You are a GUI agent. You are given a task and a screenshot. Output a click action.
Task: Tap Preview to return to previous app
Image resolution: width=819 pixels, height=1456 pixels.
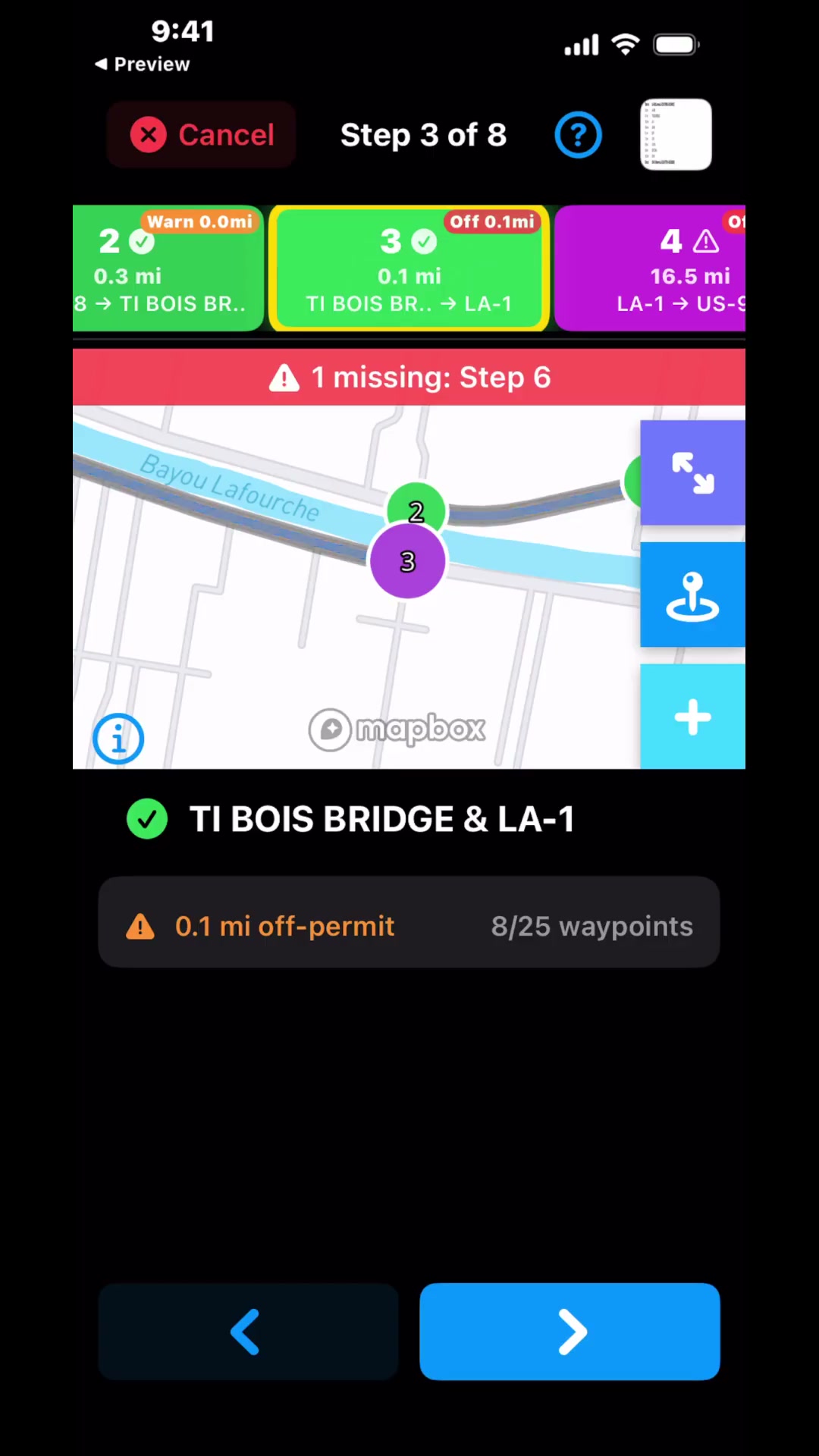coord(141,64)
